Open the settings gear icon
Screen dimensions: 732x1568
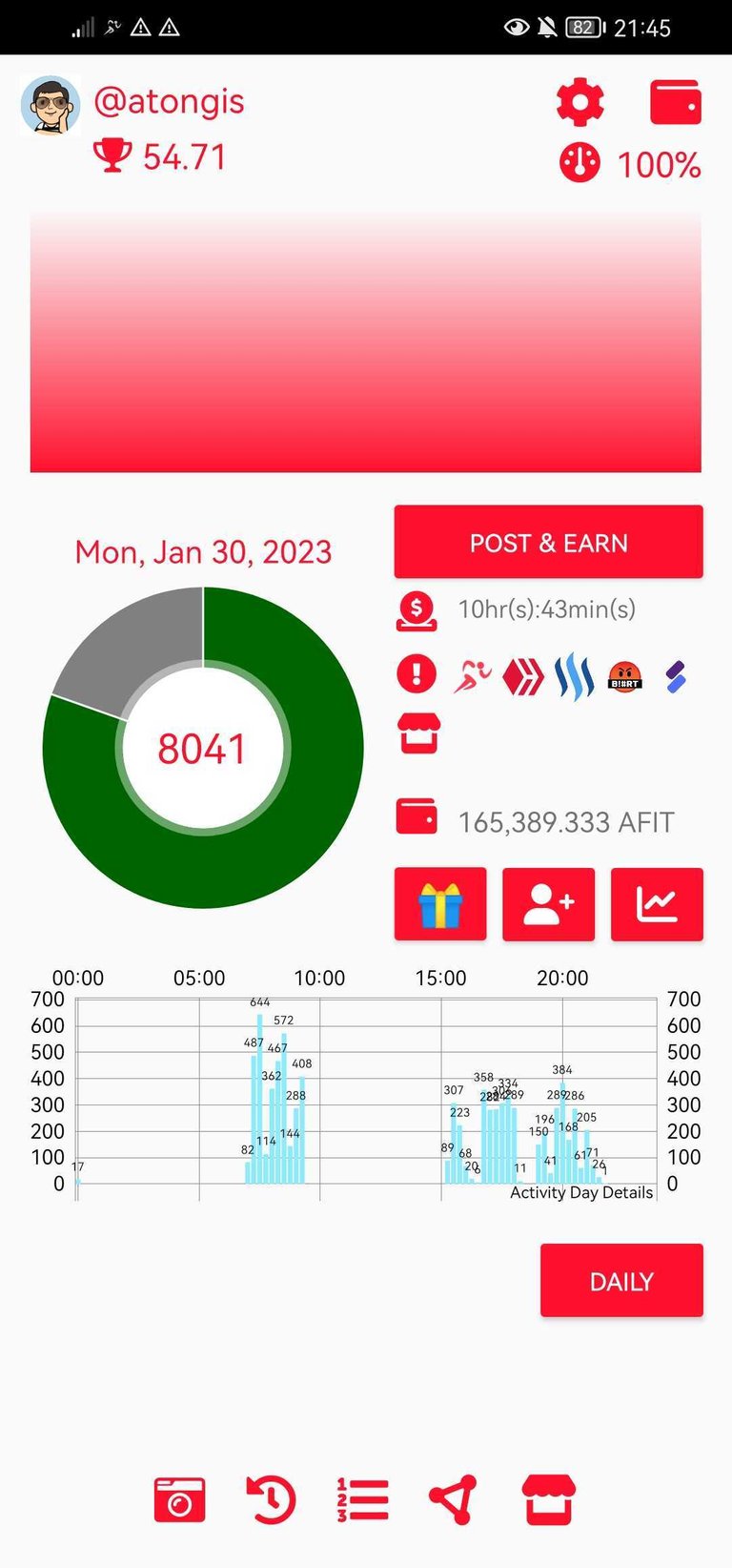tap(580, 102)
